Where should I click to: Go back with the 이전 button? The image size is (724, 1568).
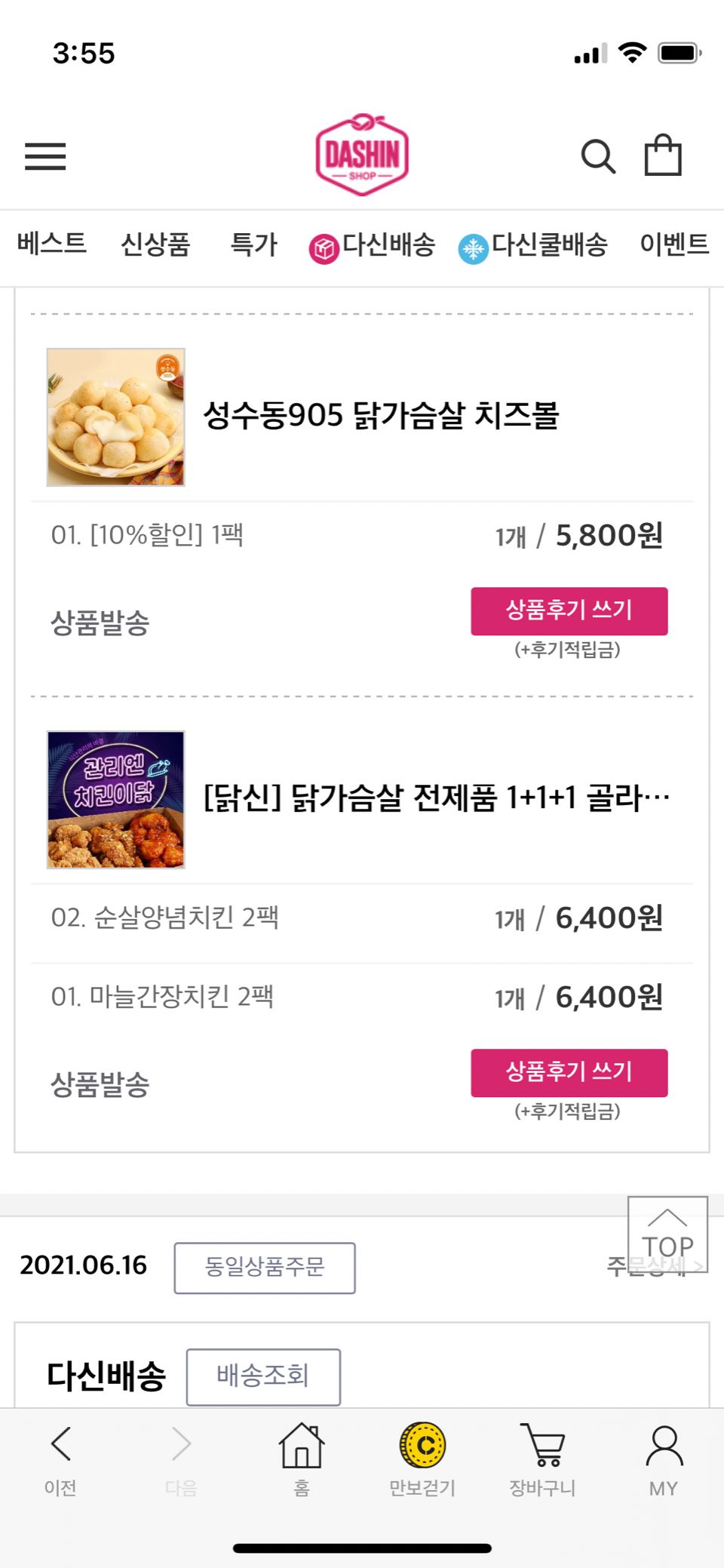[x=60, y=1459]
